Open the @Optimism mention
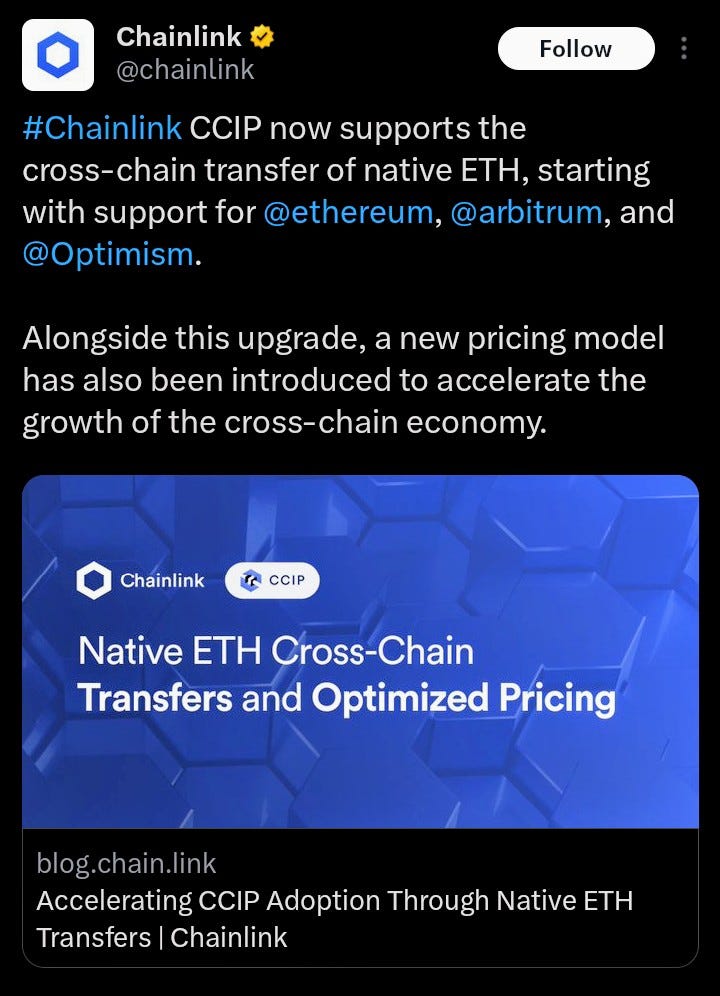This screenshot has width=720, height=996. [107, 253]
